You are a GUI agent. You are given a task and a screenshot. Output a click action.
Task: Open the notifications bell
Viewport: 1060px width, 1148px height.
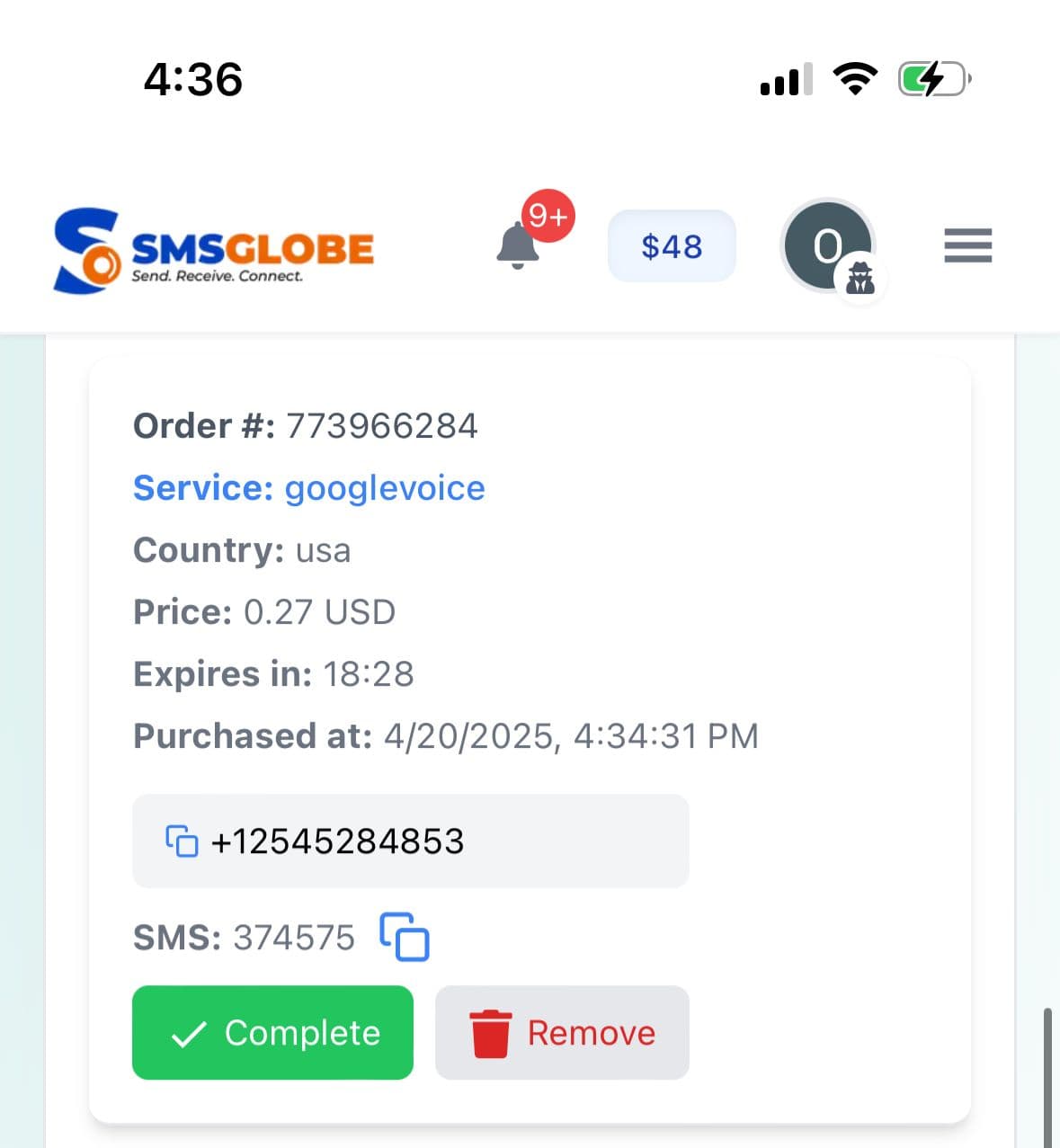click(x=519, y=245)
